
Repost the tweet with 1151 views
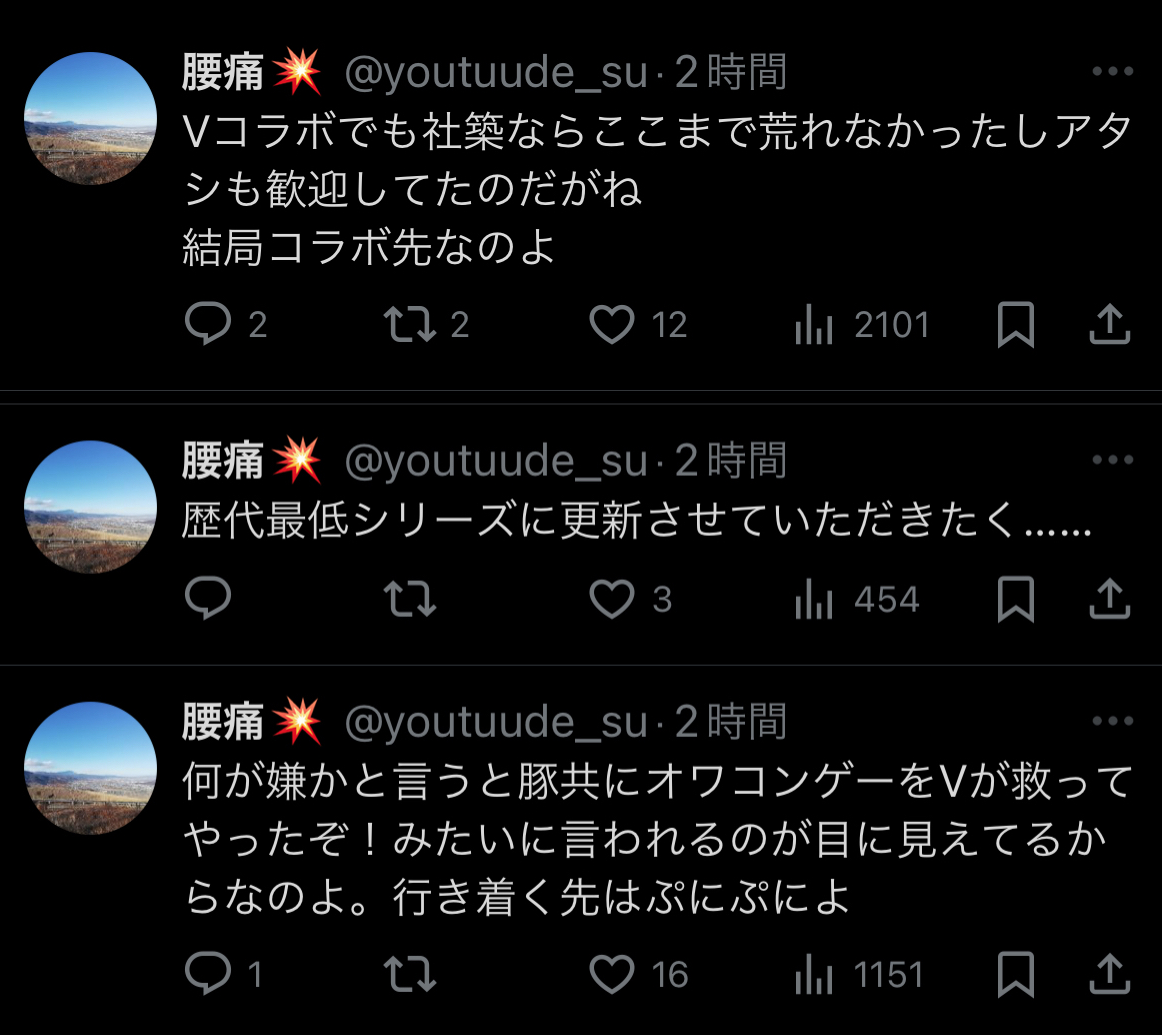pyautogui.click(x=409, y=974)
